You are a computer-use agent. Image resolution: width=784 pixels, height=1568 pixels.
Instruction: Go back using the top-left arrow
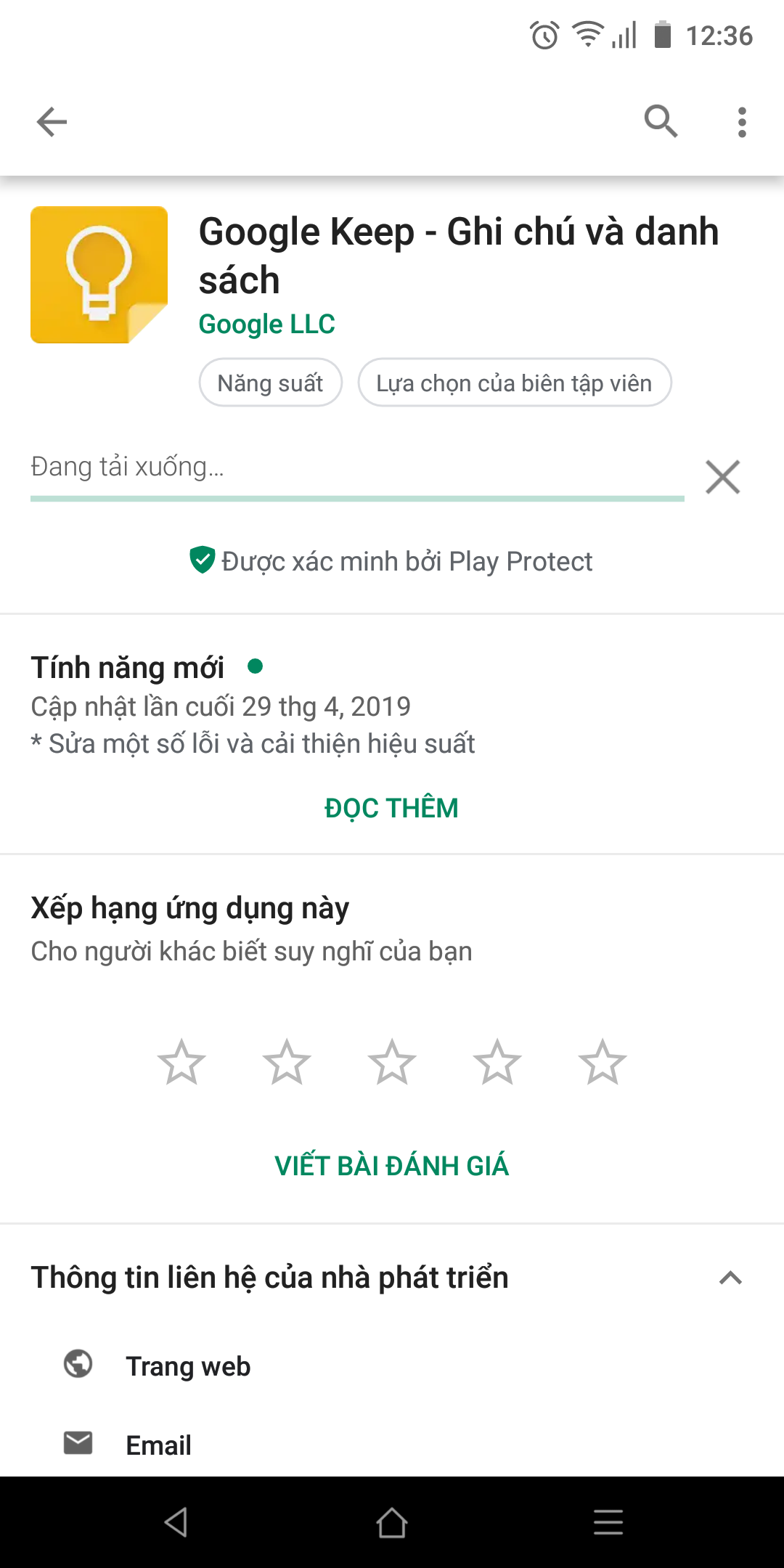(52, 122)
